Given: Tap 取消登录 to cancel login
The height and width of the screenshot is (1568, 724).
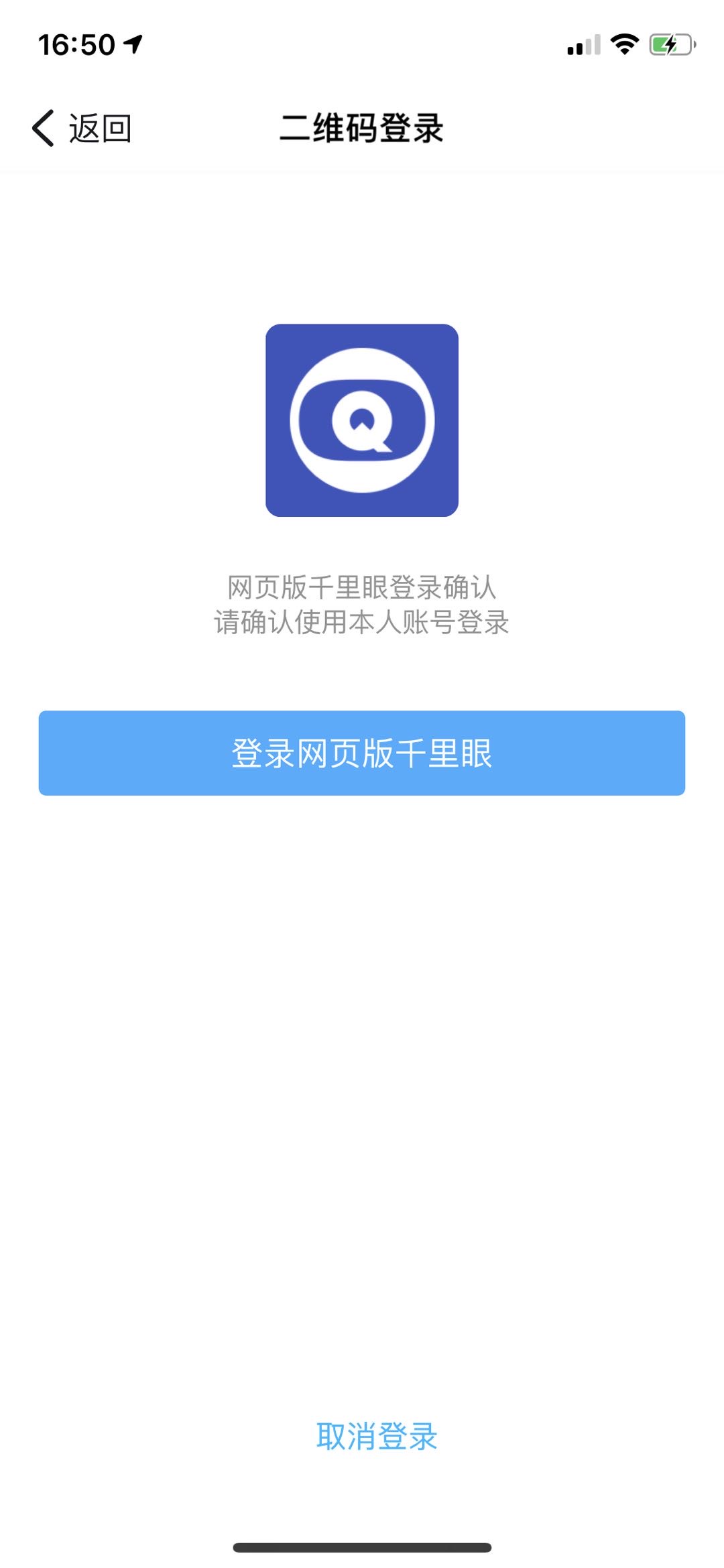Looking at the screenshot, I should pos(376,1436).
